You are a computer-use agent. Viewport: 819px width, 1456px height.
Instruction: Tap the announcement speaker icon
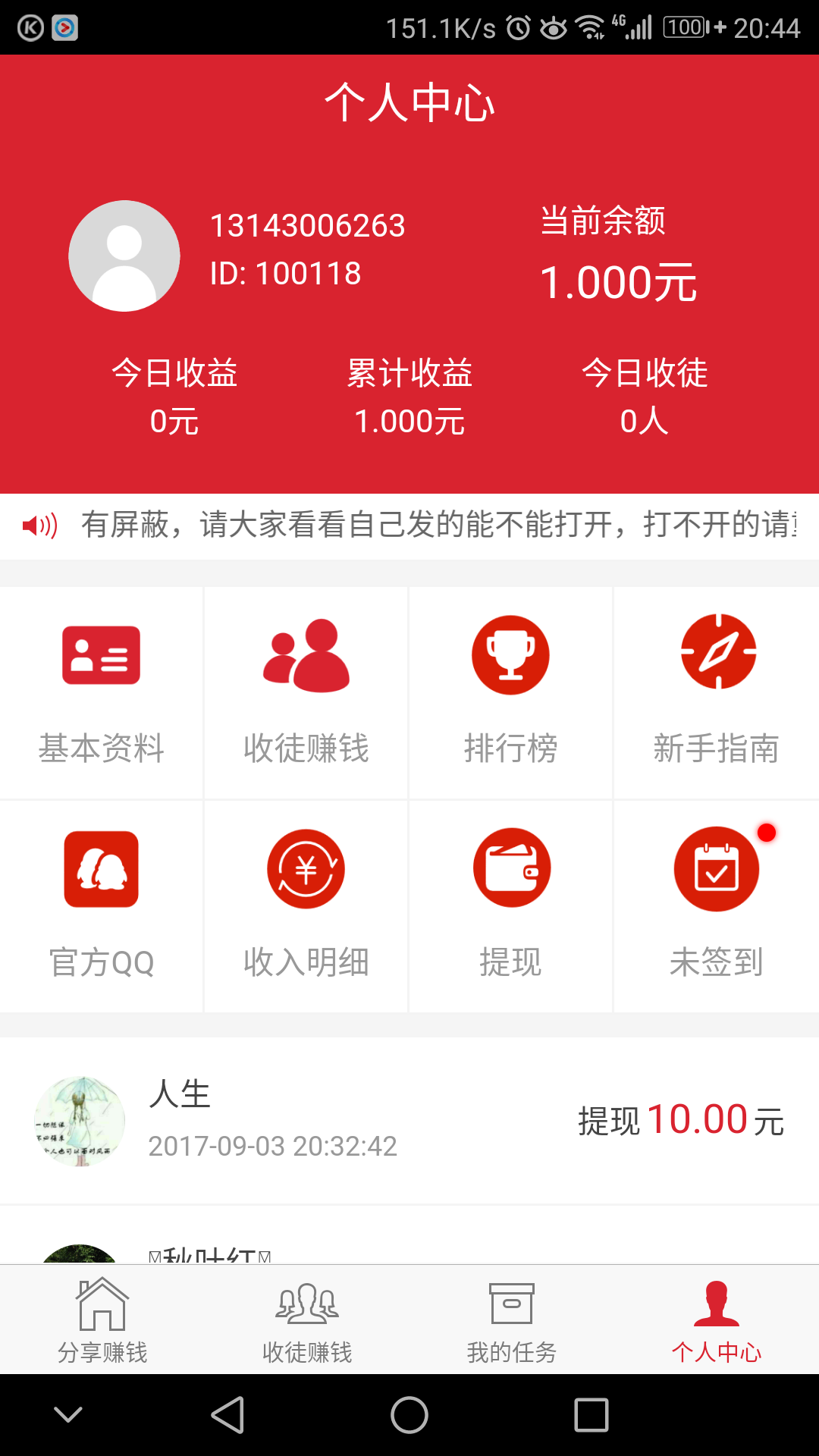tap(38, 526)
